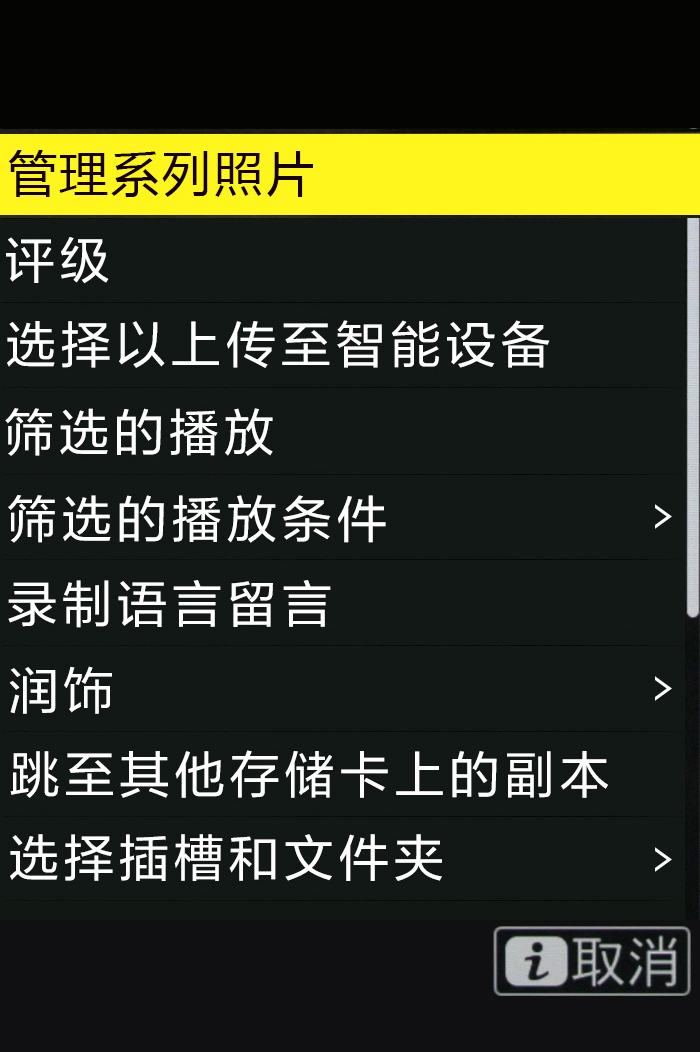Image resolution: width=700 pixels, height=1052 pixels.
Task: Open the 润饰 retouch submenu
Action: click(340, 690)
